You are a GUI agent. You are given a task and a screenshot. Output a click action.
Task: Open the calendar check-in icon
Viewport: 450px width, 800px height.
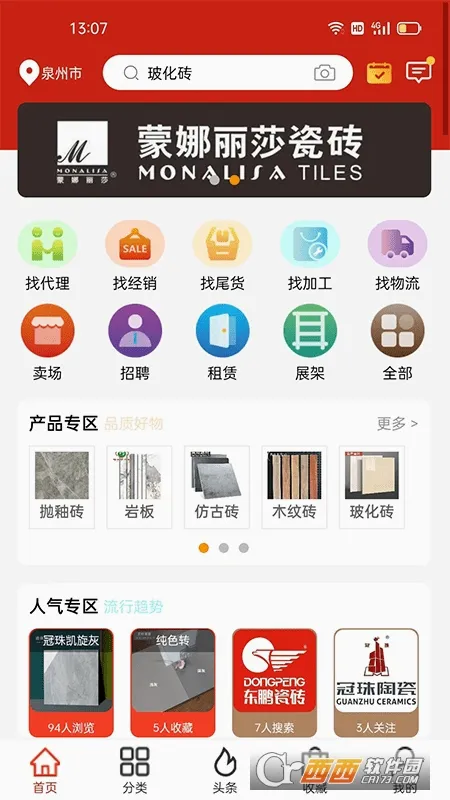coord(379,73)
